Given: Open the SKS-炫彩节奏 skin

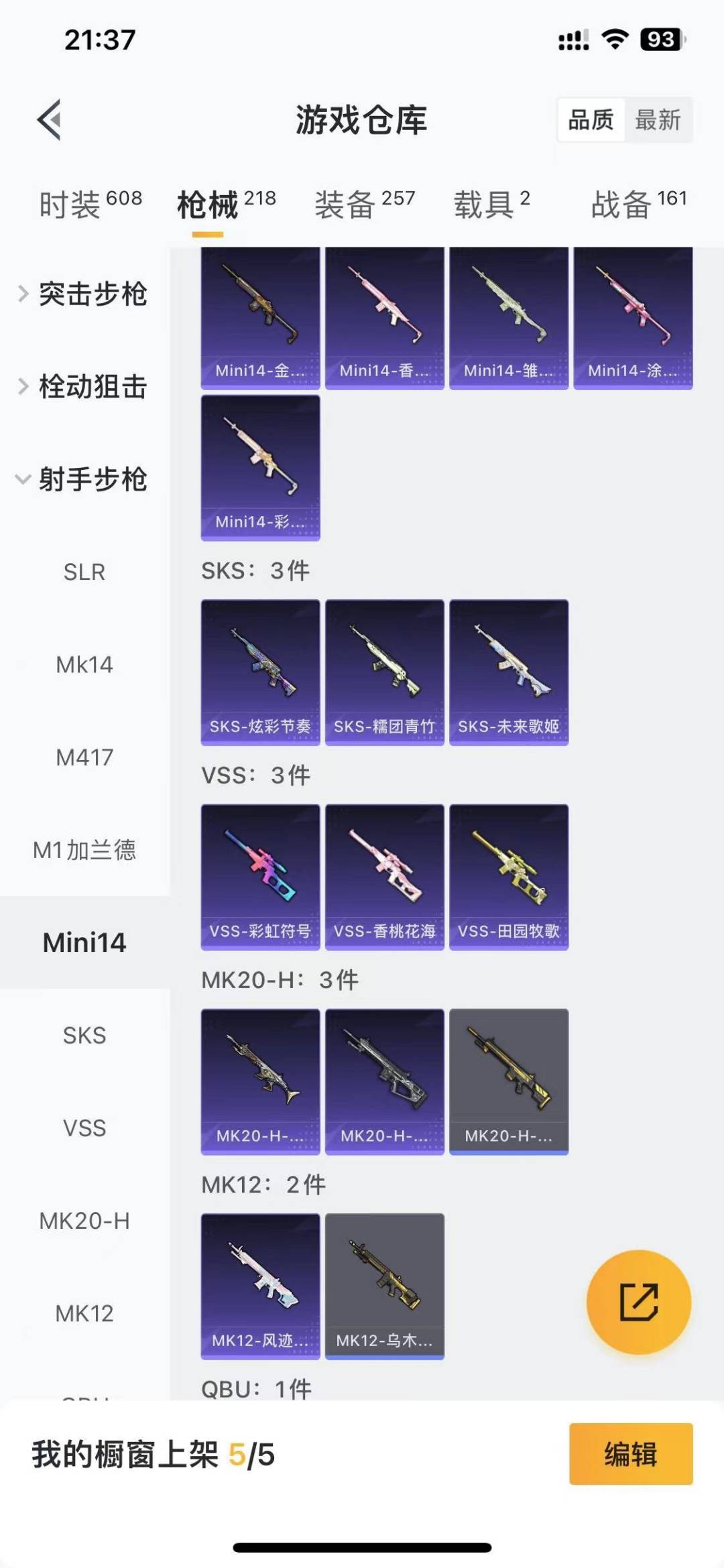Looking at the screenshot, I should click(260, 672).
